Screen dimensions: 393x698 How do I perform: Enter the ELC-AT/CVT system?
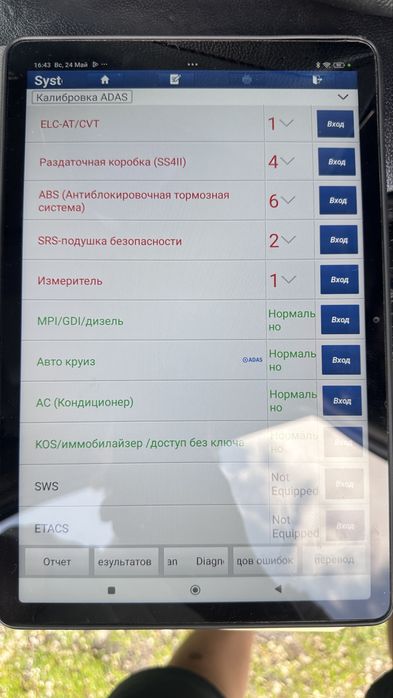point(336,124)
